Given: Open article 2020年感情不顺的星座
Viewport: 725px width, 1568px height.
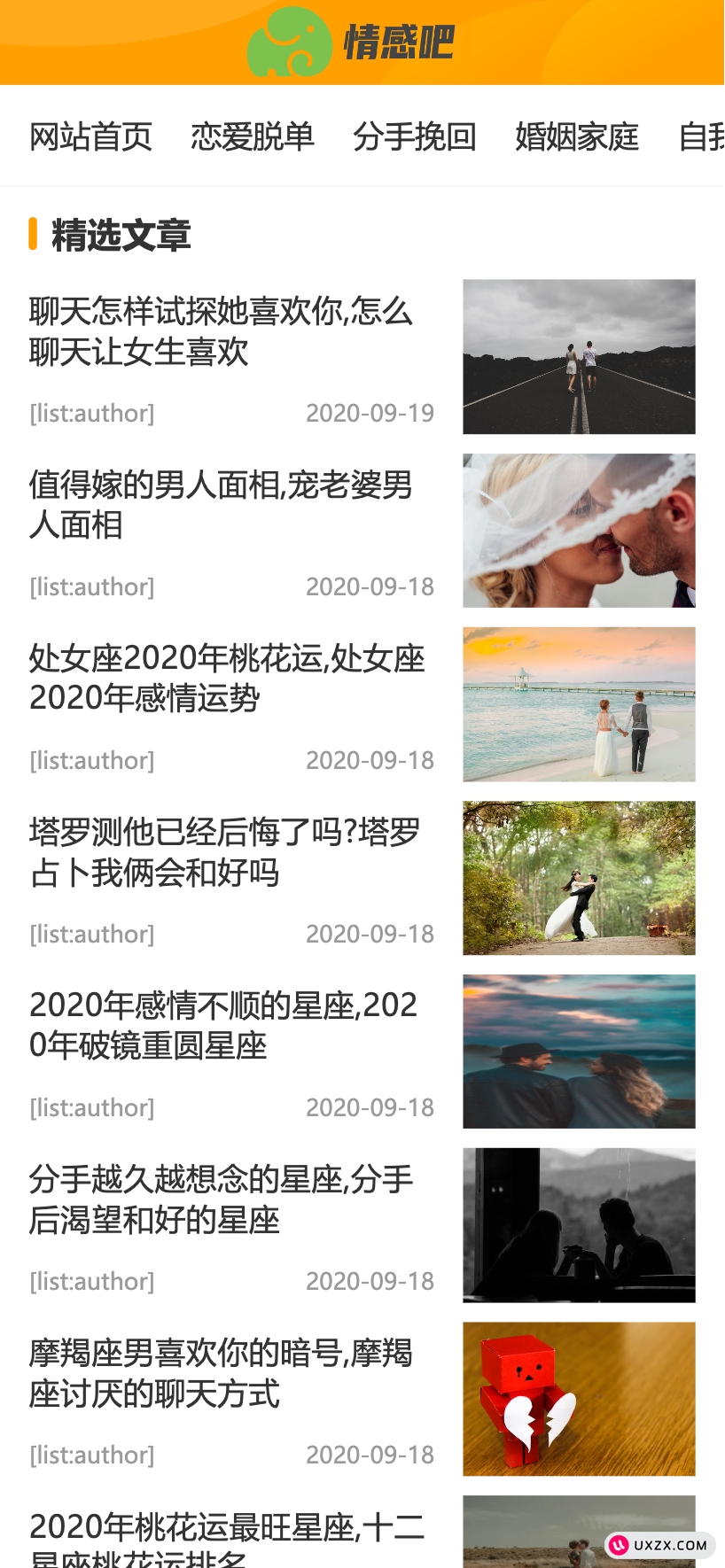Looking at the screenshot, I should pyautogui.click(x=223, y=1026).
